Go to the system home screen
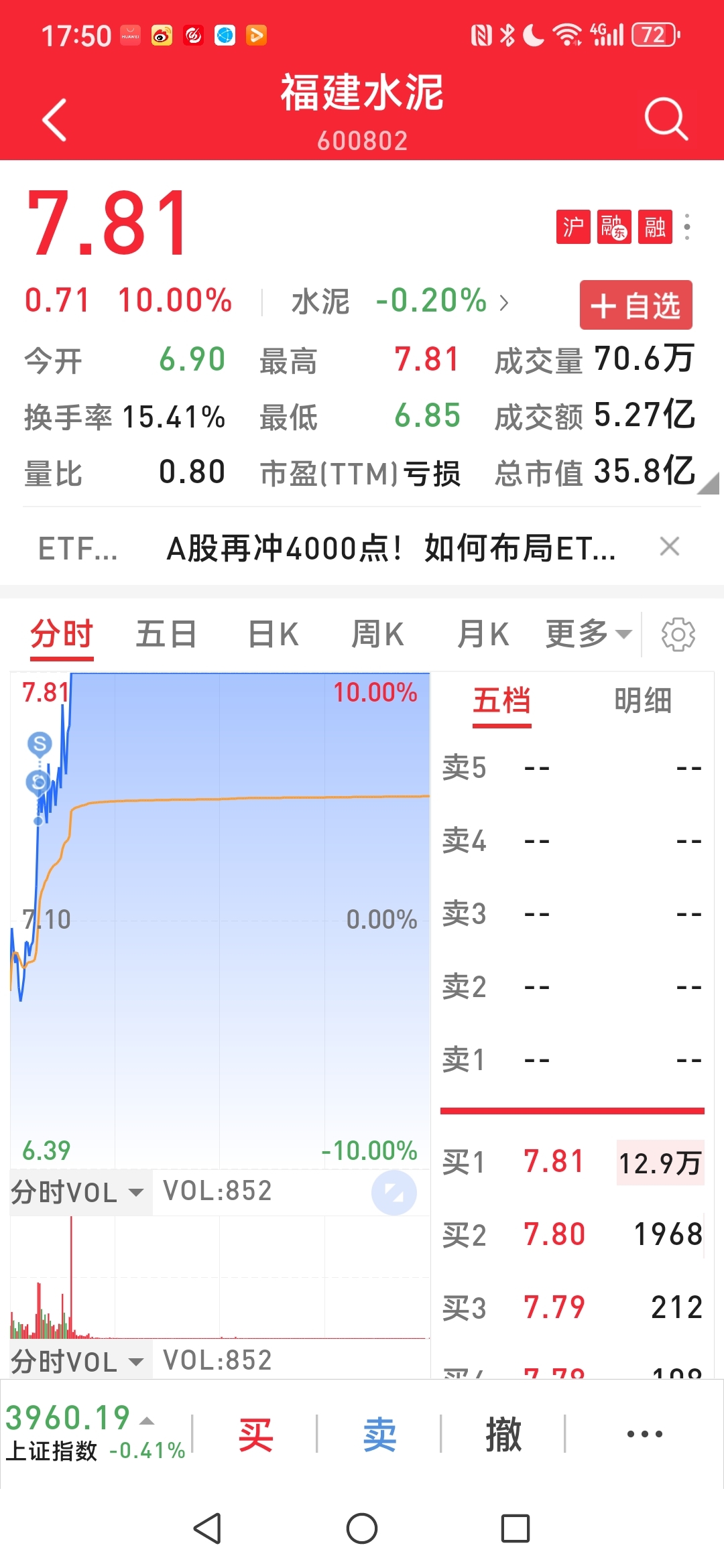The height and width of the screenshot is (1568, 724). click(x=362, y=1529)
